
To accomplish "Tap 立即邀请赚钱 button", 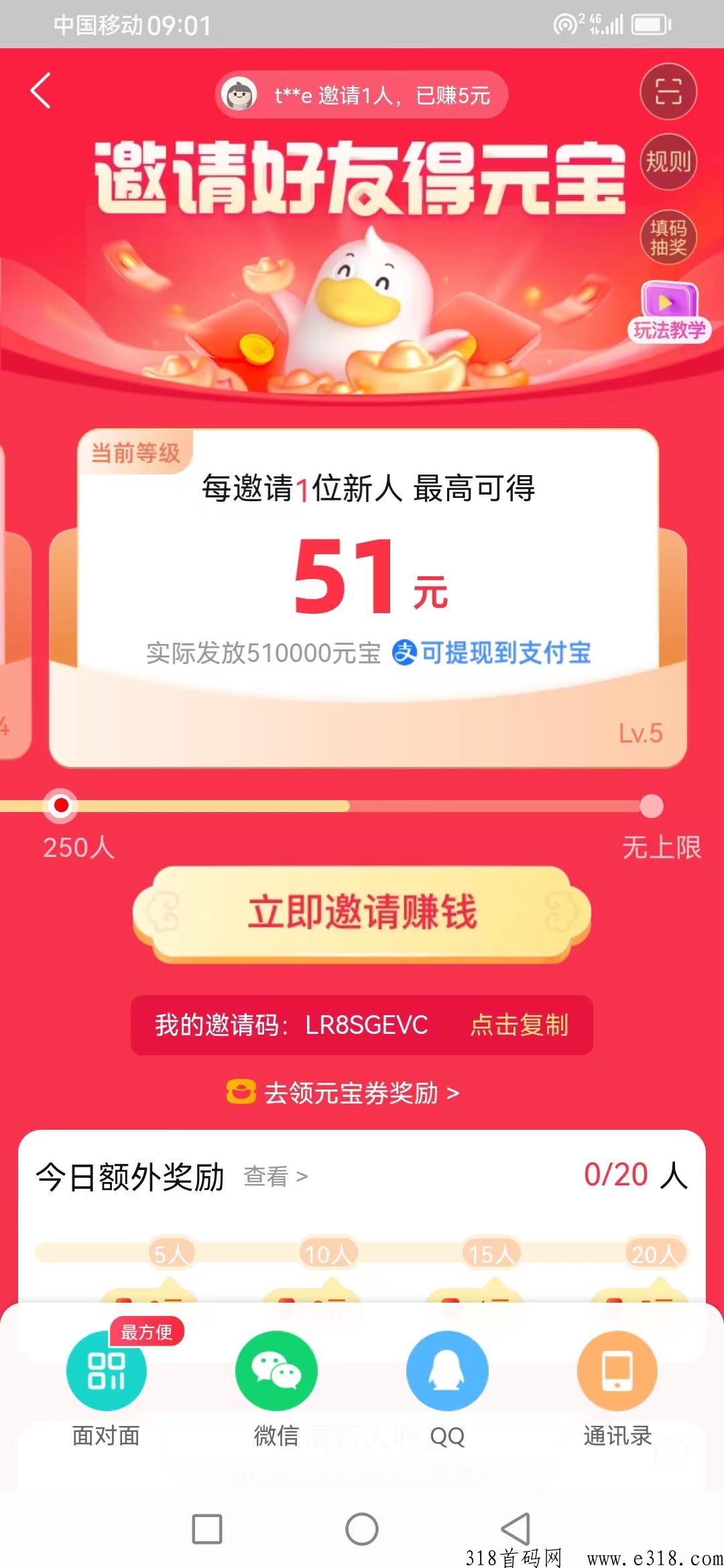I will pos(362,913).
